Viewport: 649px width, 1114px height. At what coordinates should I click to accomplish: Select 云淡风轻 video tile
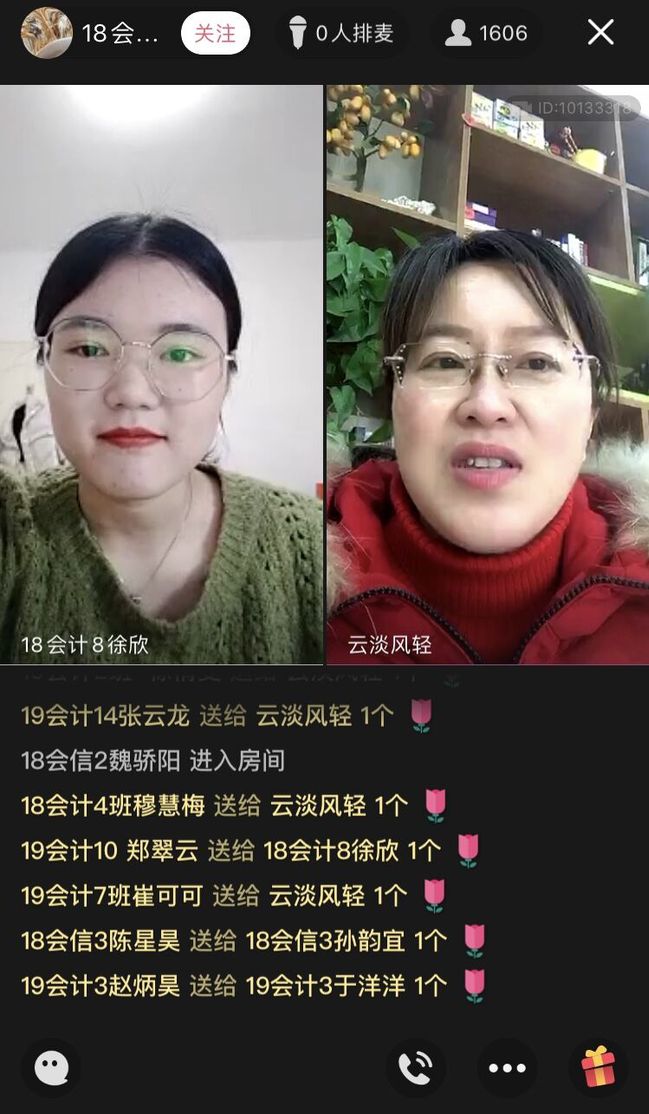pyautogui.click(x=487, y=375)
